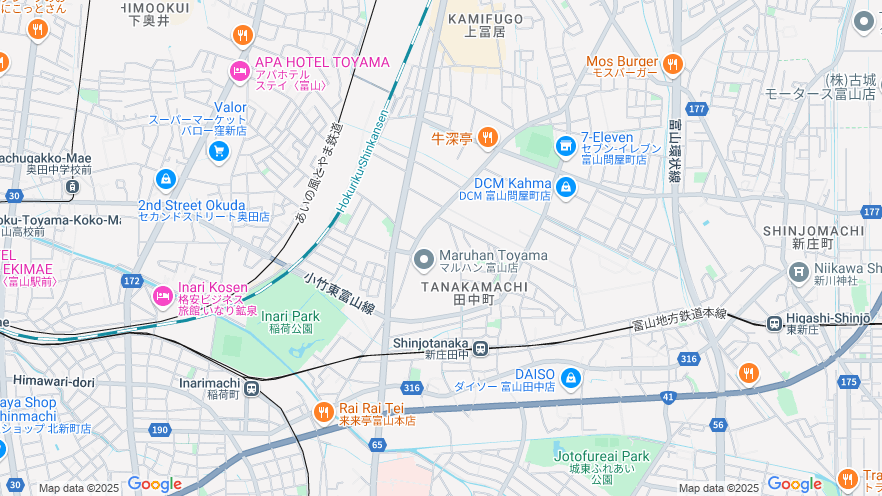The image size is (882, 496).
Task: Tap the Shinjotanaka station icon
Action: 482,349
